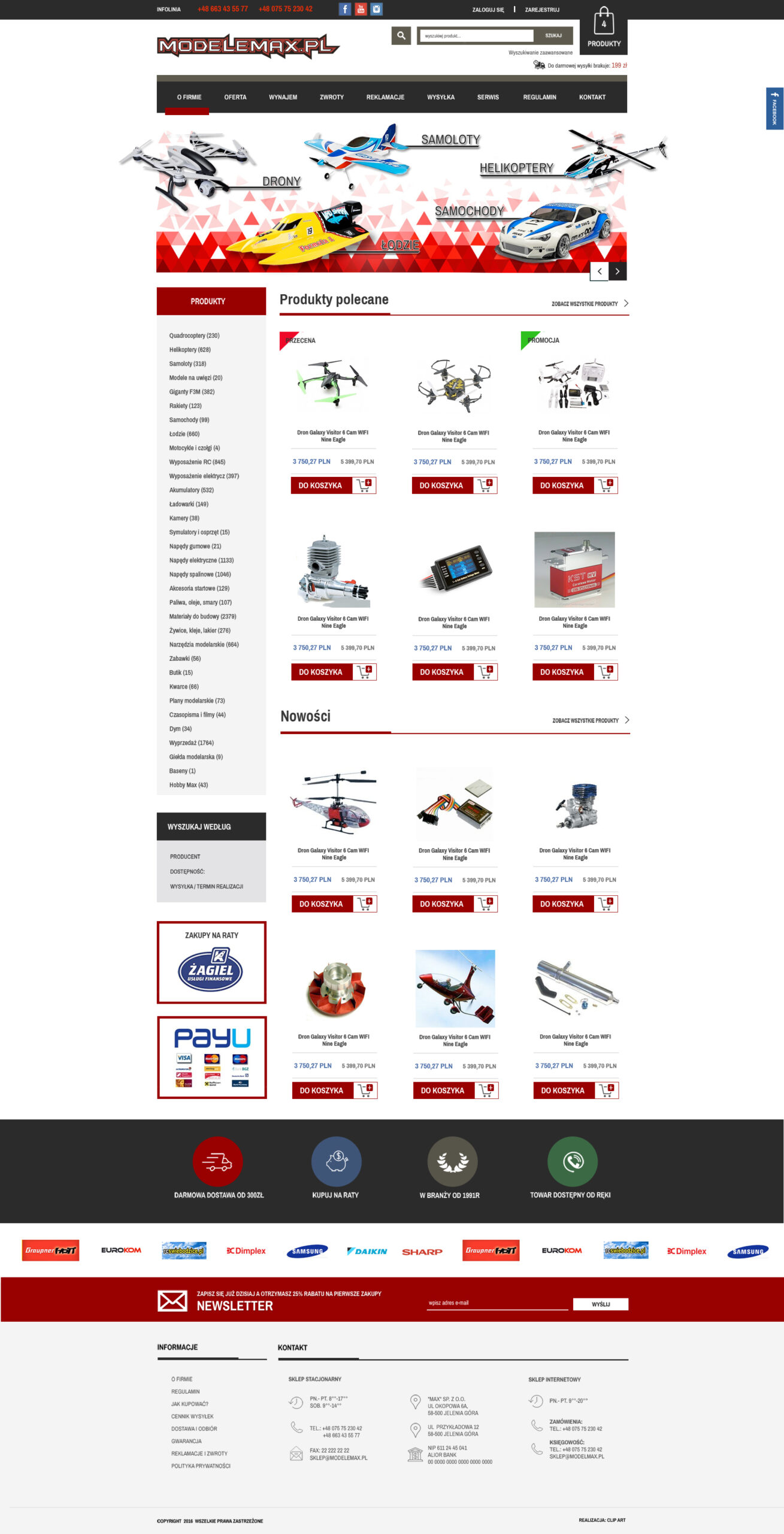Select the Akumulatory category
784x1534 pixels.
click(191, 490)
